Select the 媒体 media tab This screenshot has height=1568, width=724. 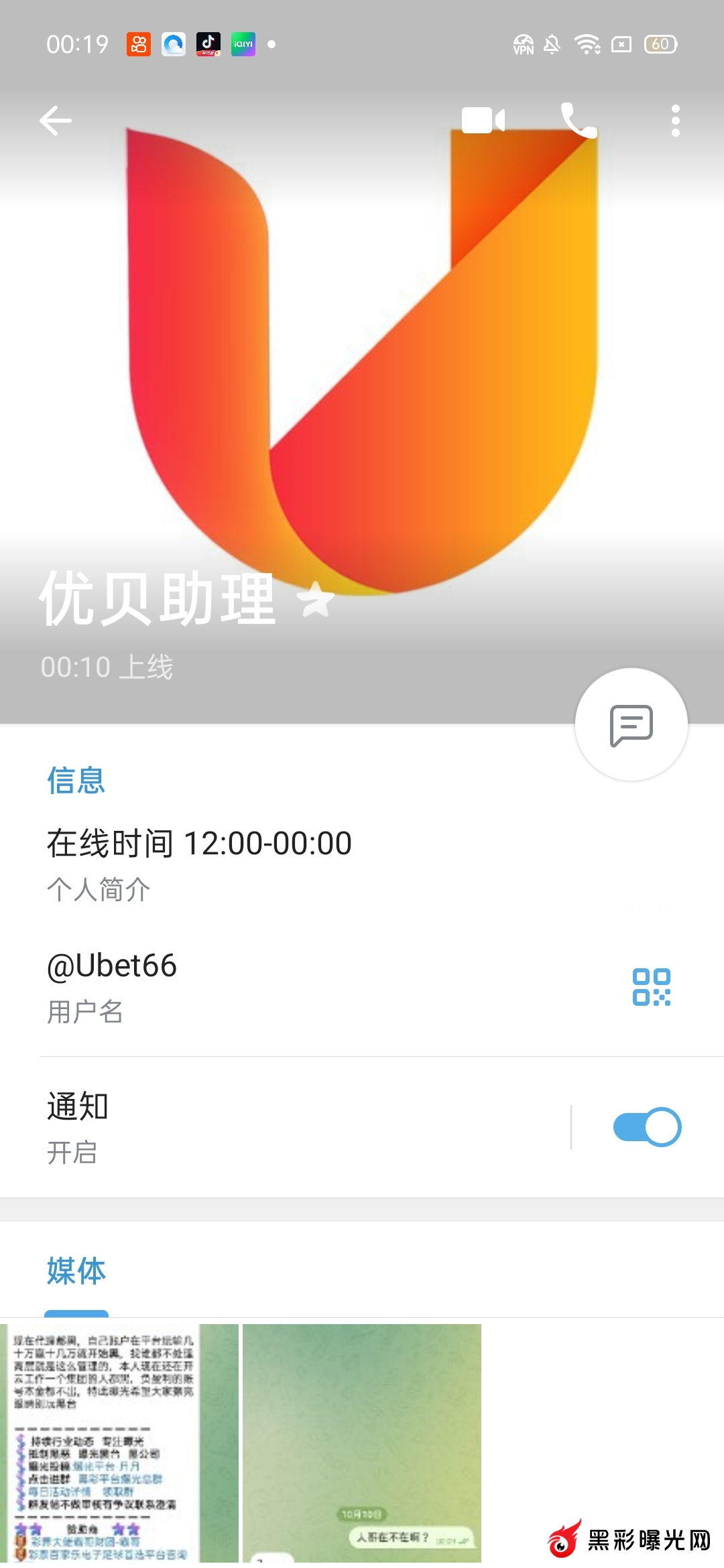click(76, 1271)
